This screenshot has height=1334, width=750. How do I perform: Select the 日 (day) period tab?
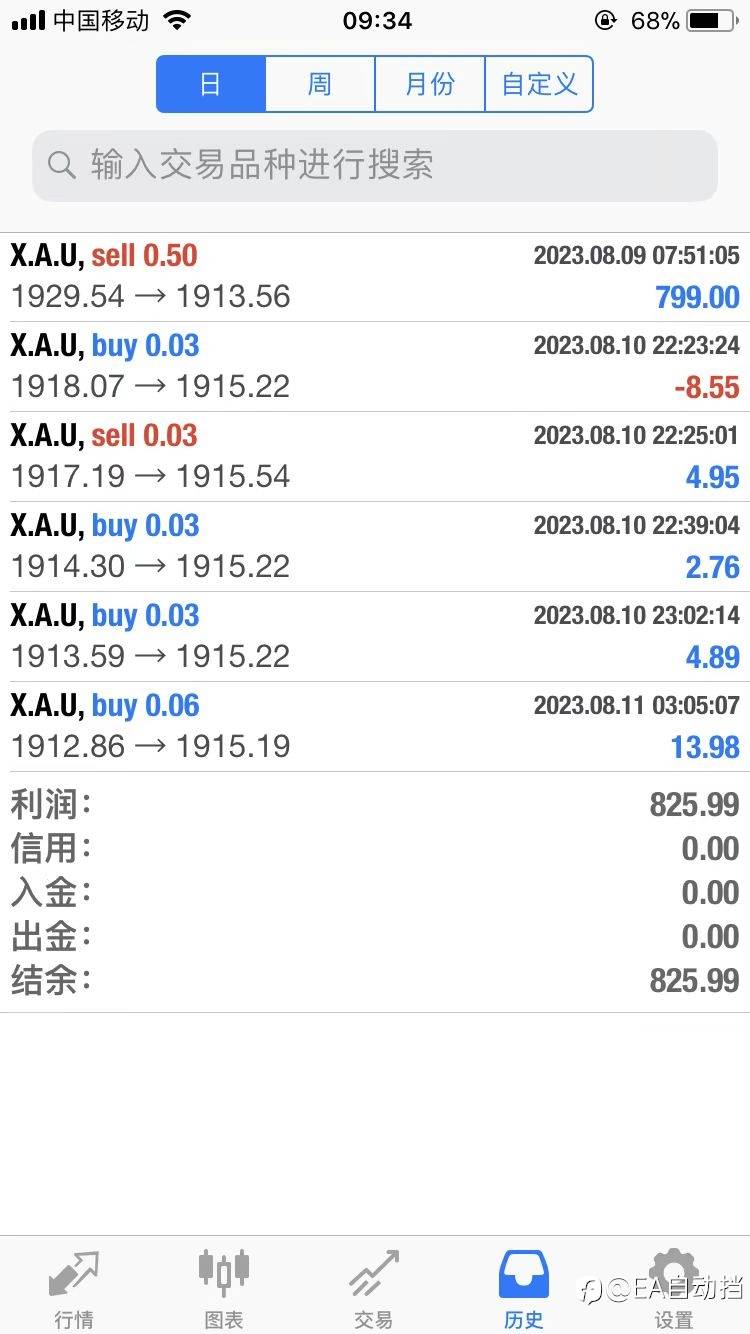click(211, 84)
